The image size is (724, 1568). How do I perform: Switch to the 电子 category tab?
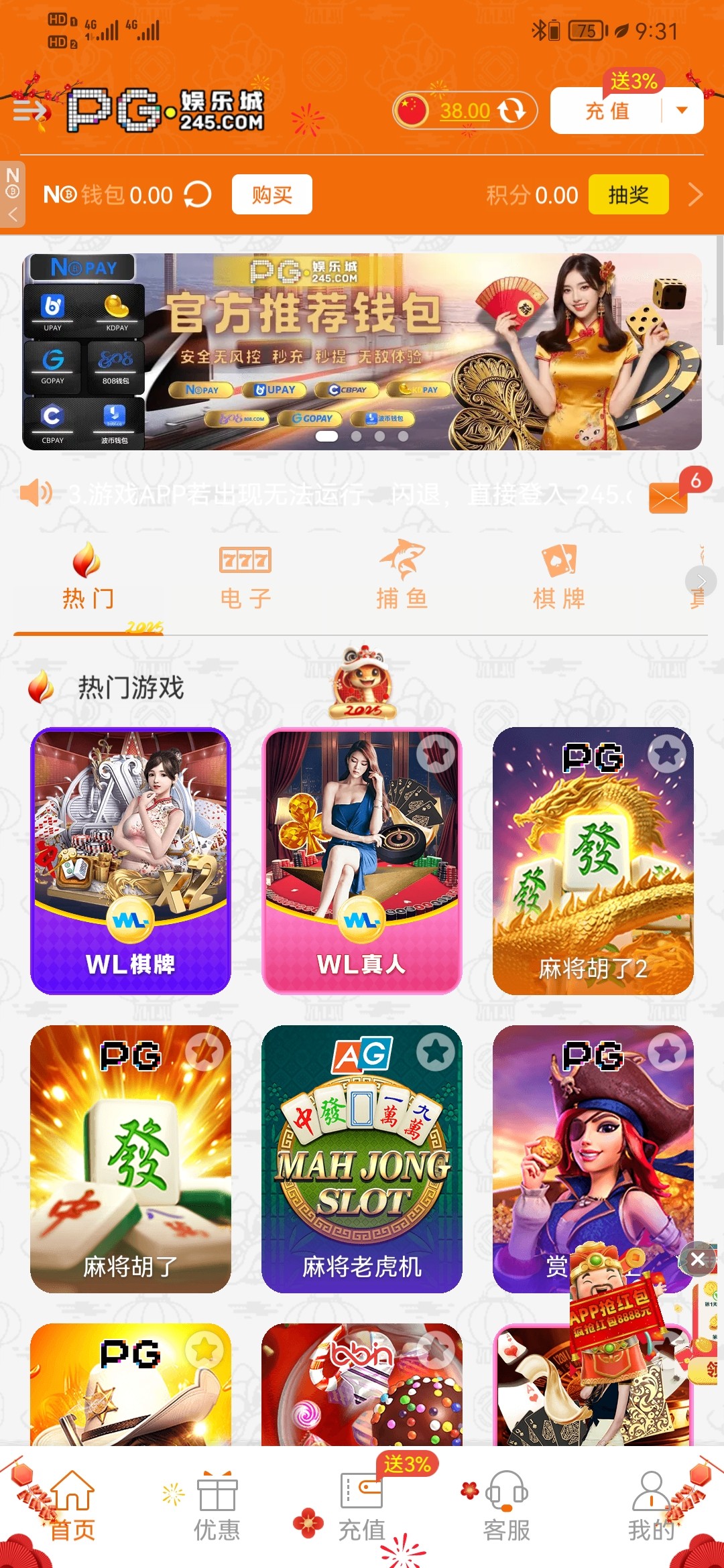point(245,578)
